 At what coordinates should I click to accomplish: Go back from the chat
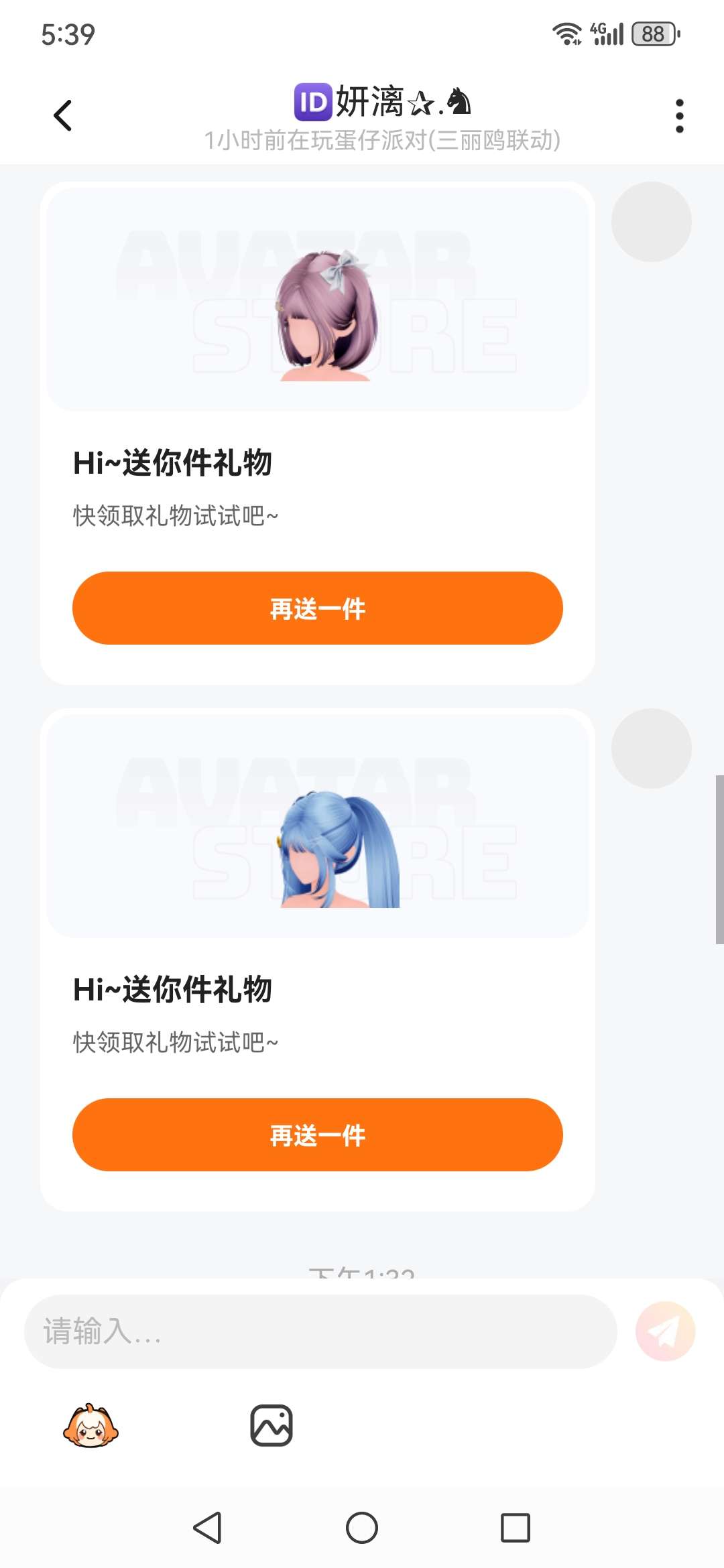pos(62,115)
